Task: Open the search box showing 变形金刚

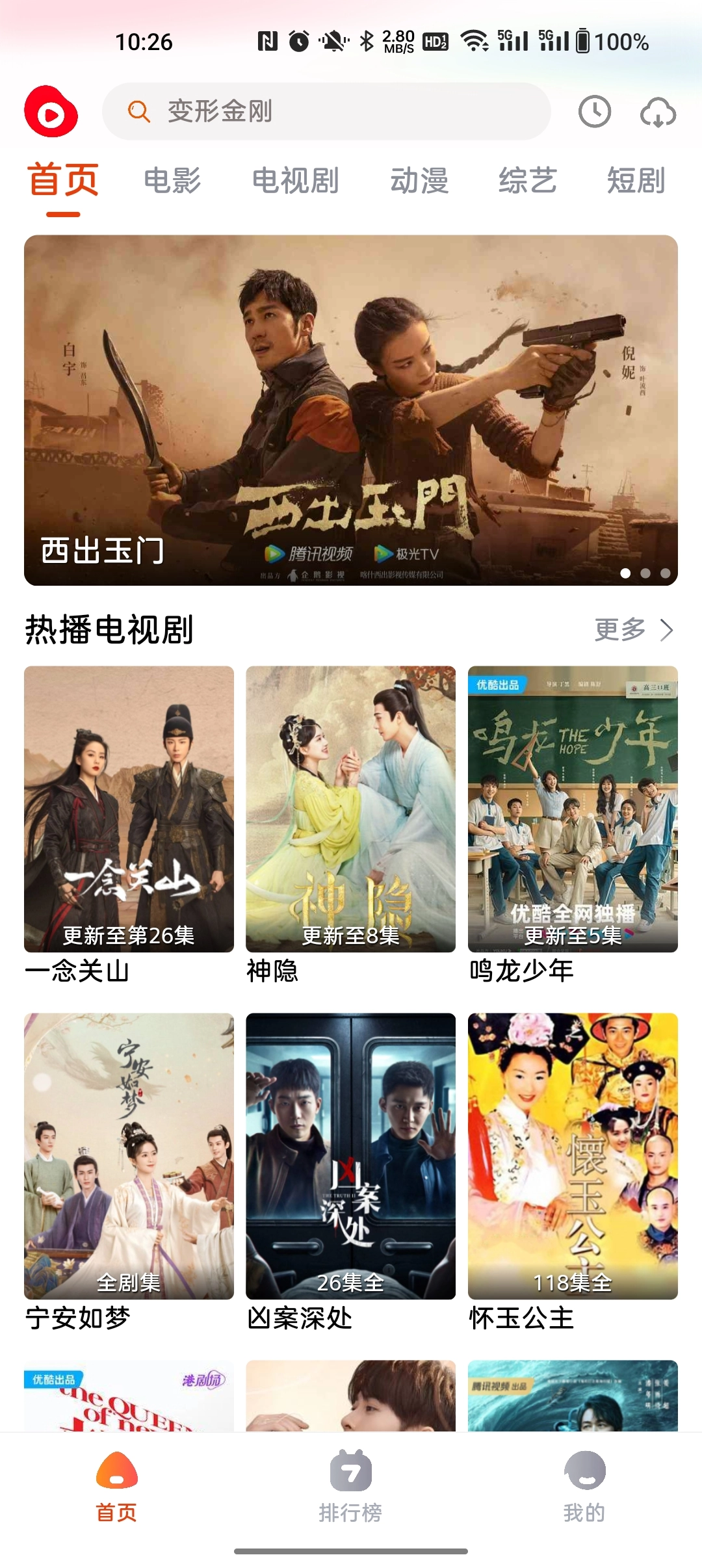Action: [325, 111]
